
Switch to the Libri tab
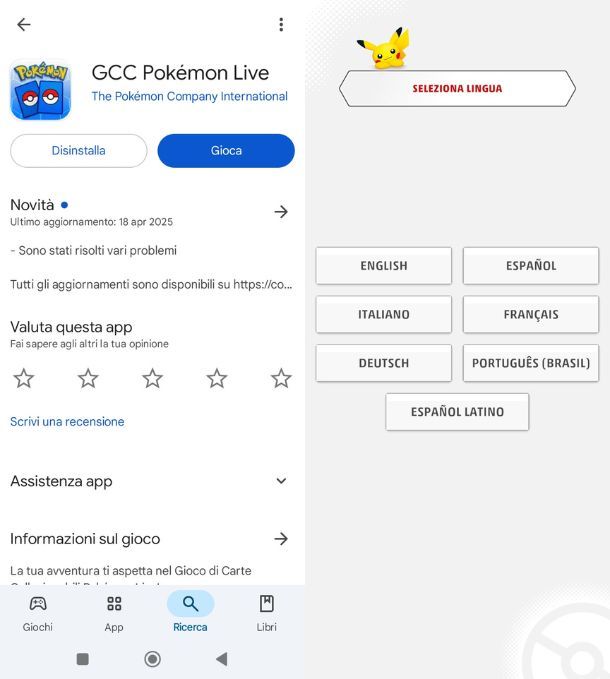(266, 613)
